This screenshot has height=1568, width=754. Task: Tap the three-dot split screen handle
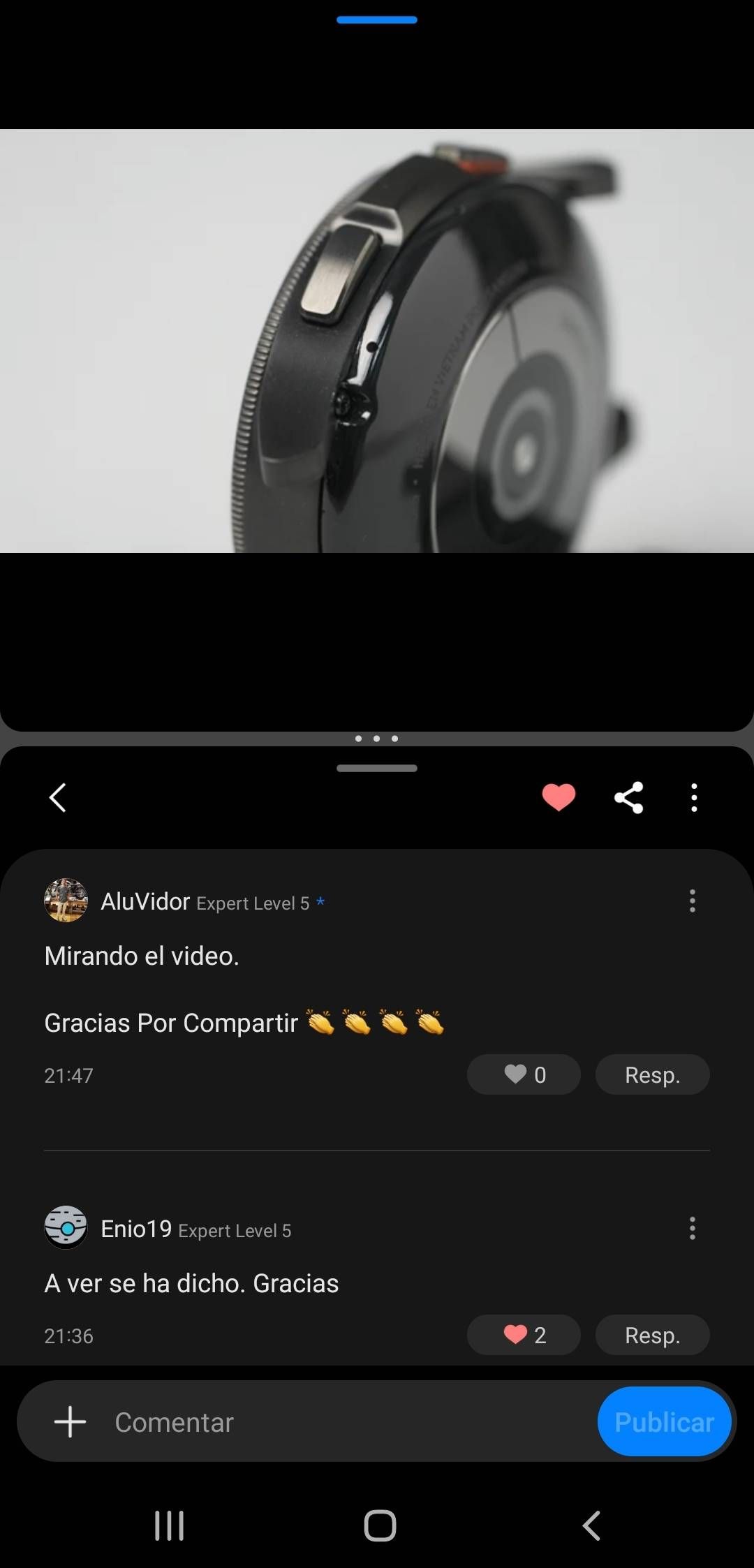(x=377, y=738)
